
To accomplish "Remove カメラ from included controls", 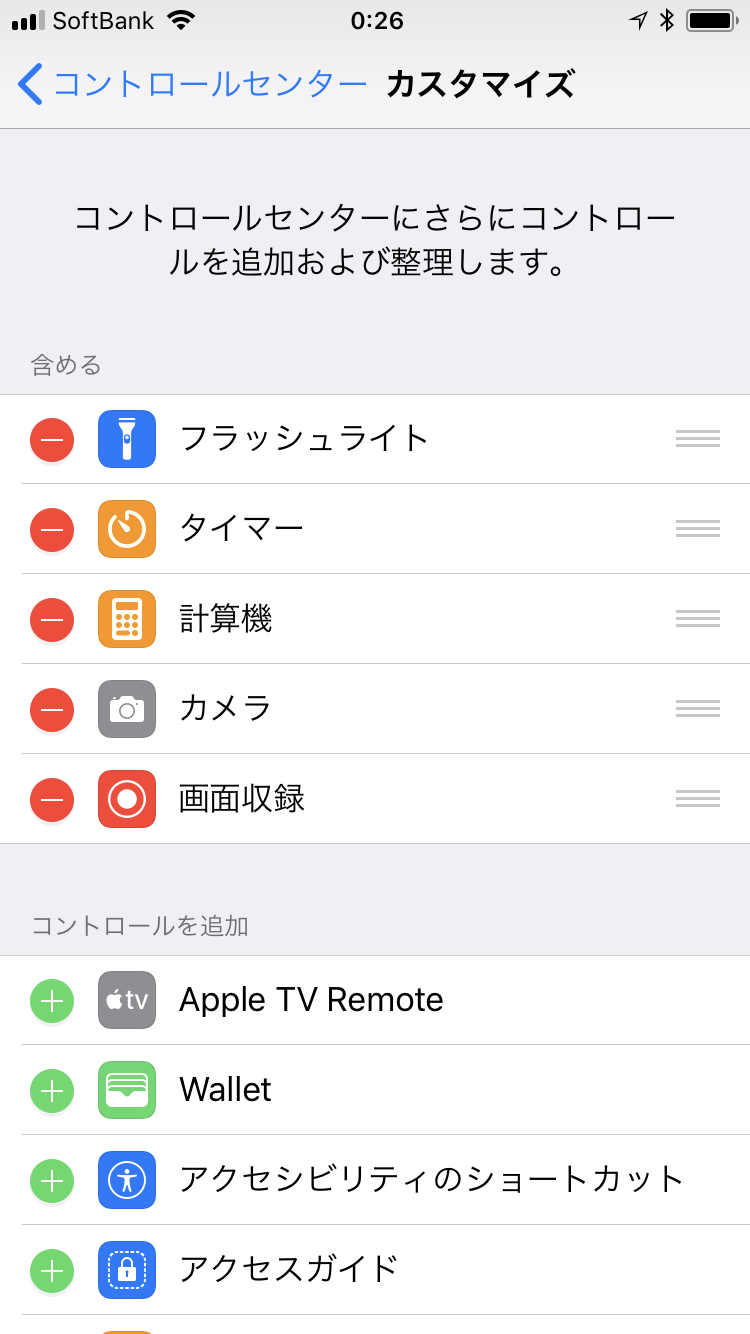I will [x=52, y=710].
